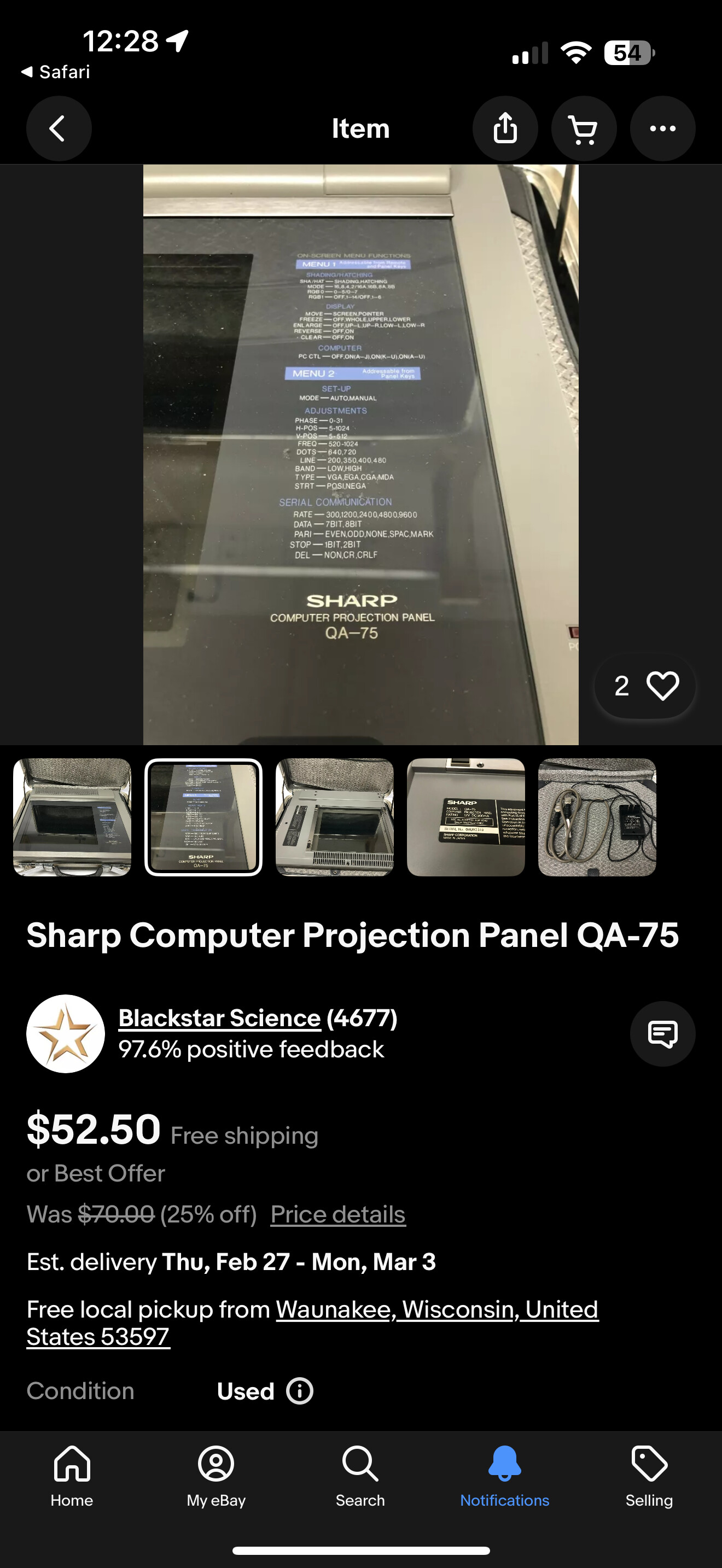
Task: Show thumbnail of cables and adapter
Action: tap(597, 817)
